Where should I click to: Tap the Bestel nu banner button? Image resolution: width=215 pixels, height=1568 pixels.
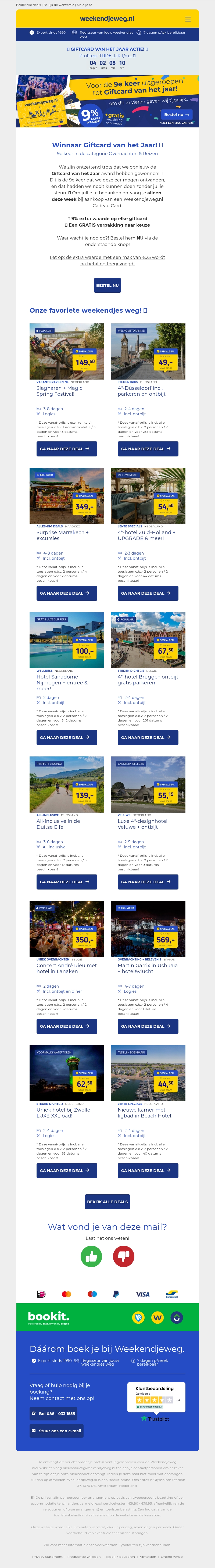tap(177, 115)
